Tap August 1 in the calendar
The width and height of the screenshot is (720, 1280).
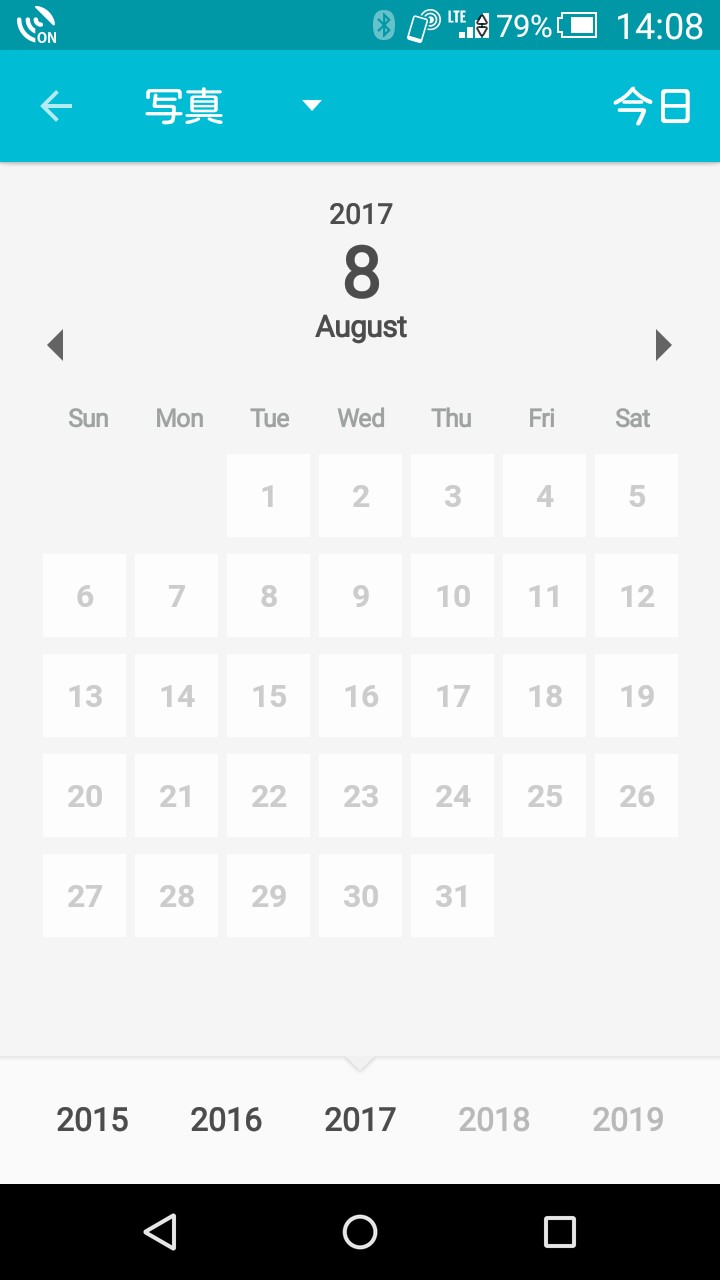click(268, 496)
